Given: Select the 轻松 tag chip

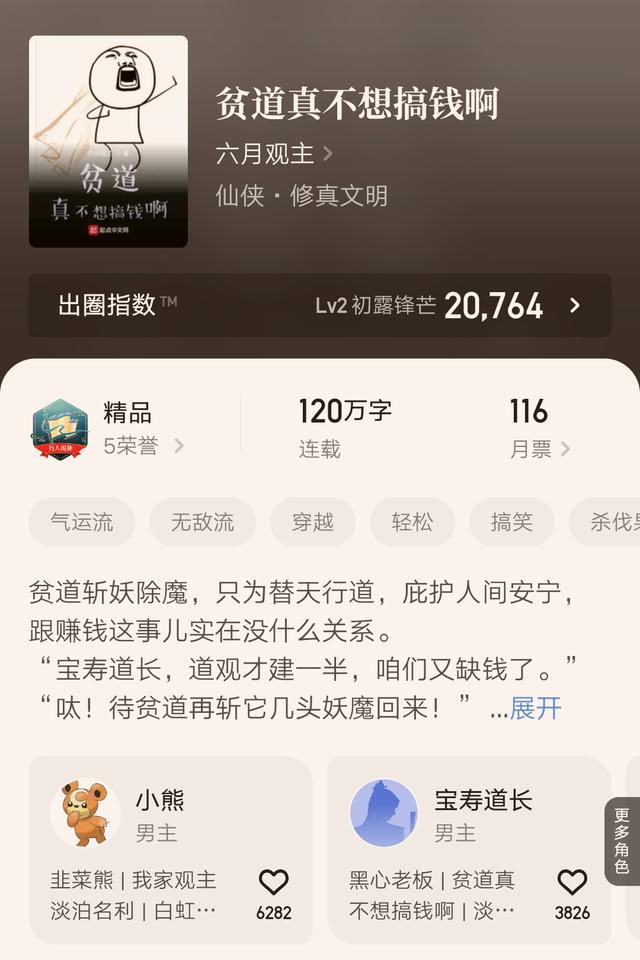Looking at the screenshot, I should point(412,522).
